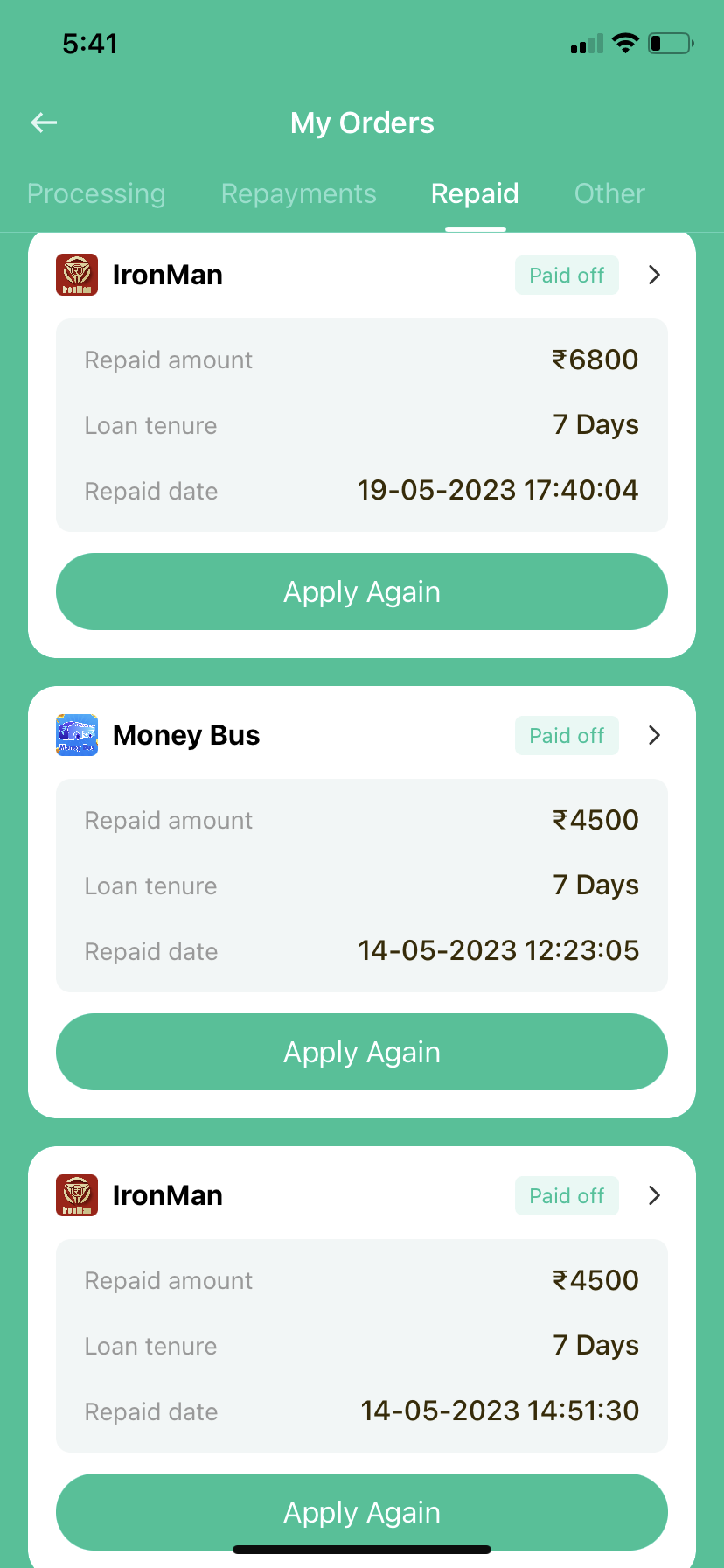Open the ₹6800 IronMan order details chevron

click(654, 276)
